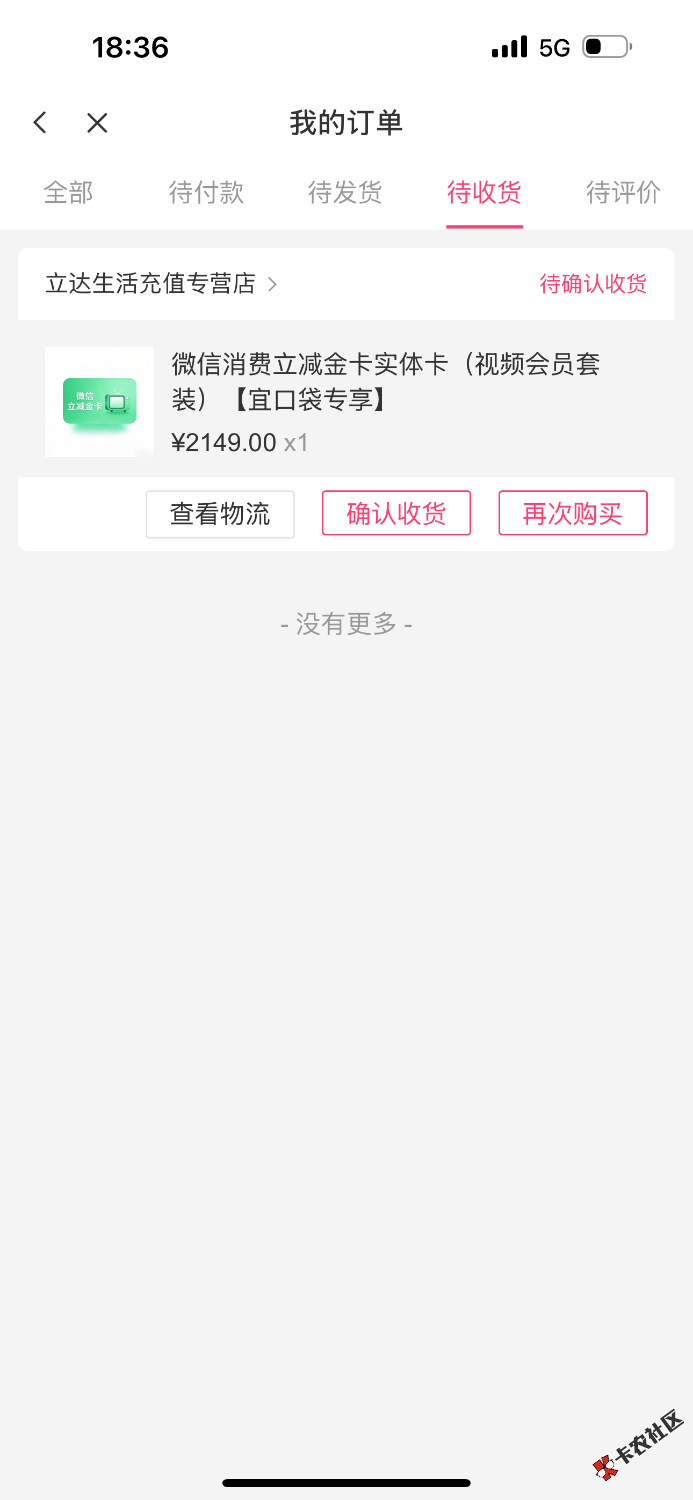Open the 待付款 tab
The image size is (693, 1500).
pyautogui.click(x=206, y=192)
